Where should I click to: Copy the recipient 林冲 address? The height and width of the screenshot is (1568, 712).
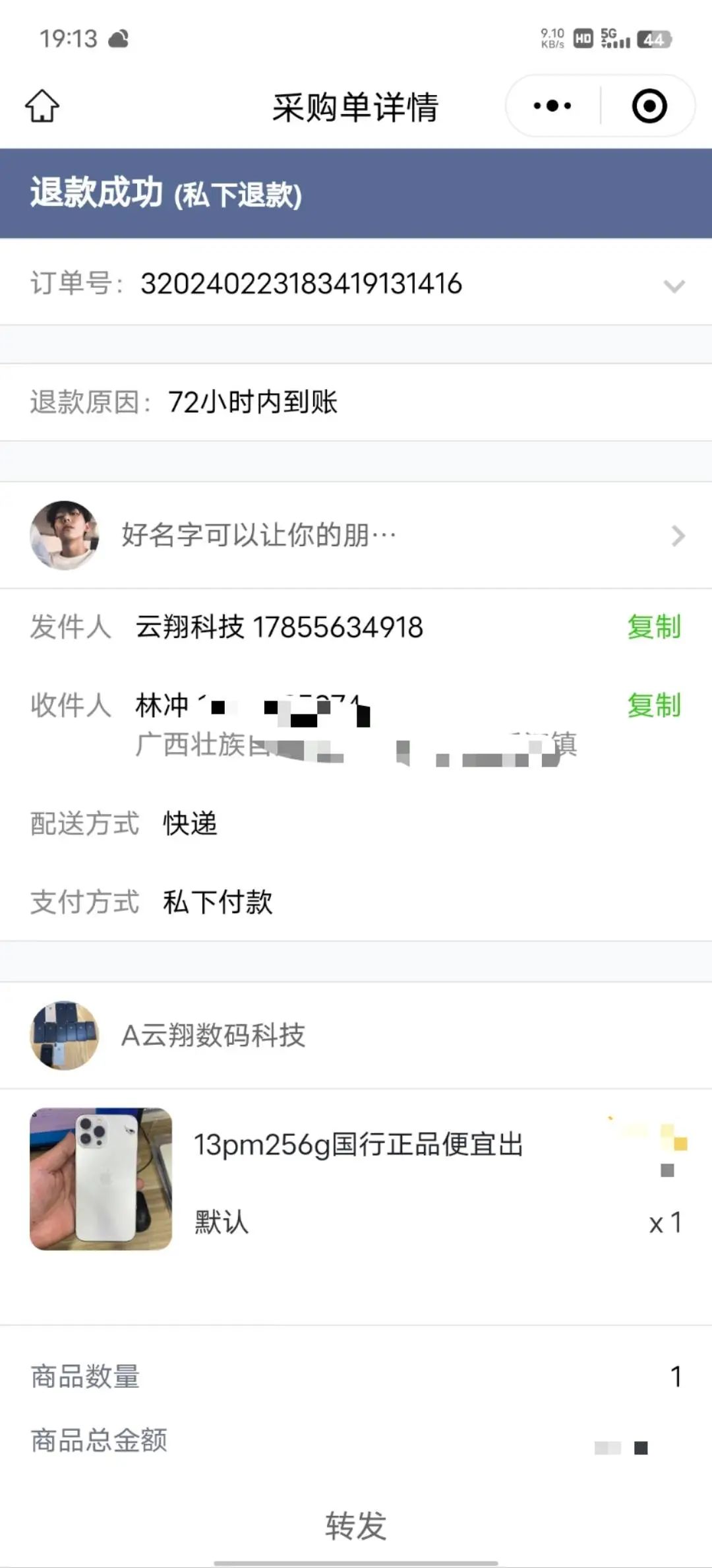(x=653, y=705)
